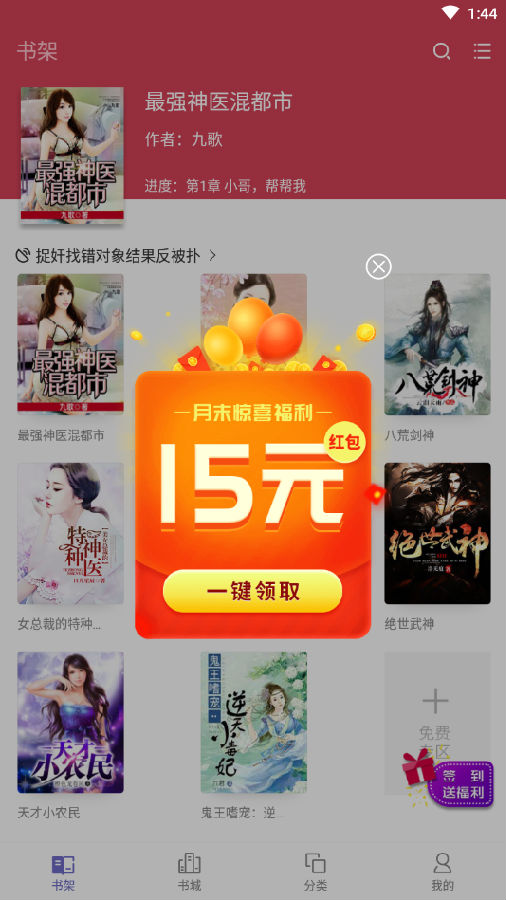Close the 15元 red packet popup
The width and height of the screenshot is (506, 900).
pyautogui.click(x=379, y=267)
